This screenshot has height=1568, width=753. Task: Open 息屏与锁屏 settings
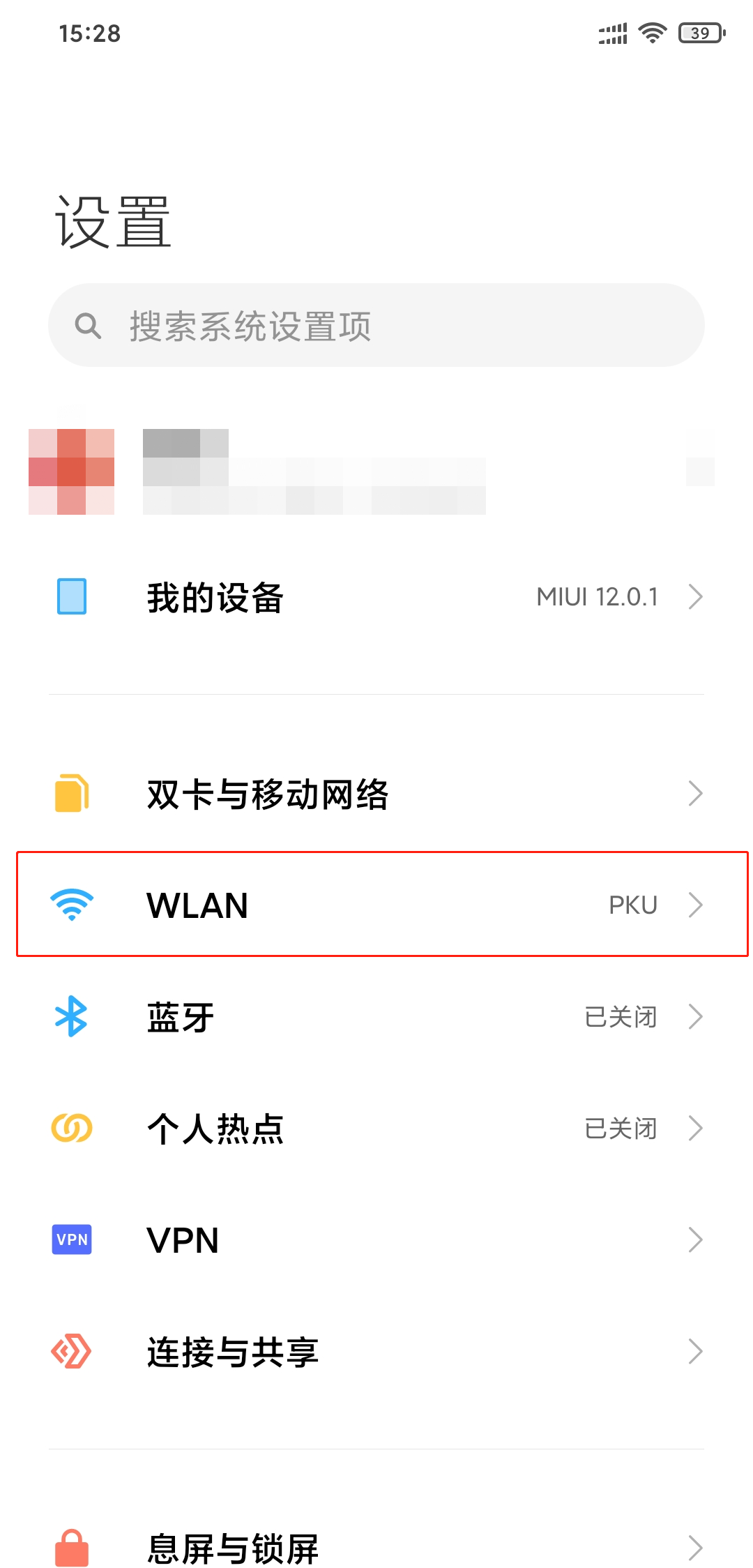point(376,1547)
